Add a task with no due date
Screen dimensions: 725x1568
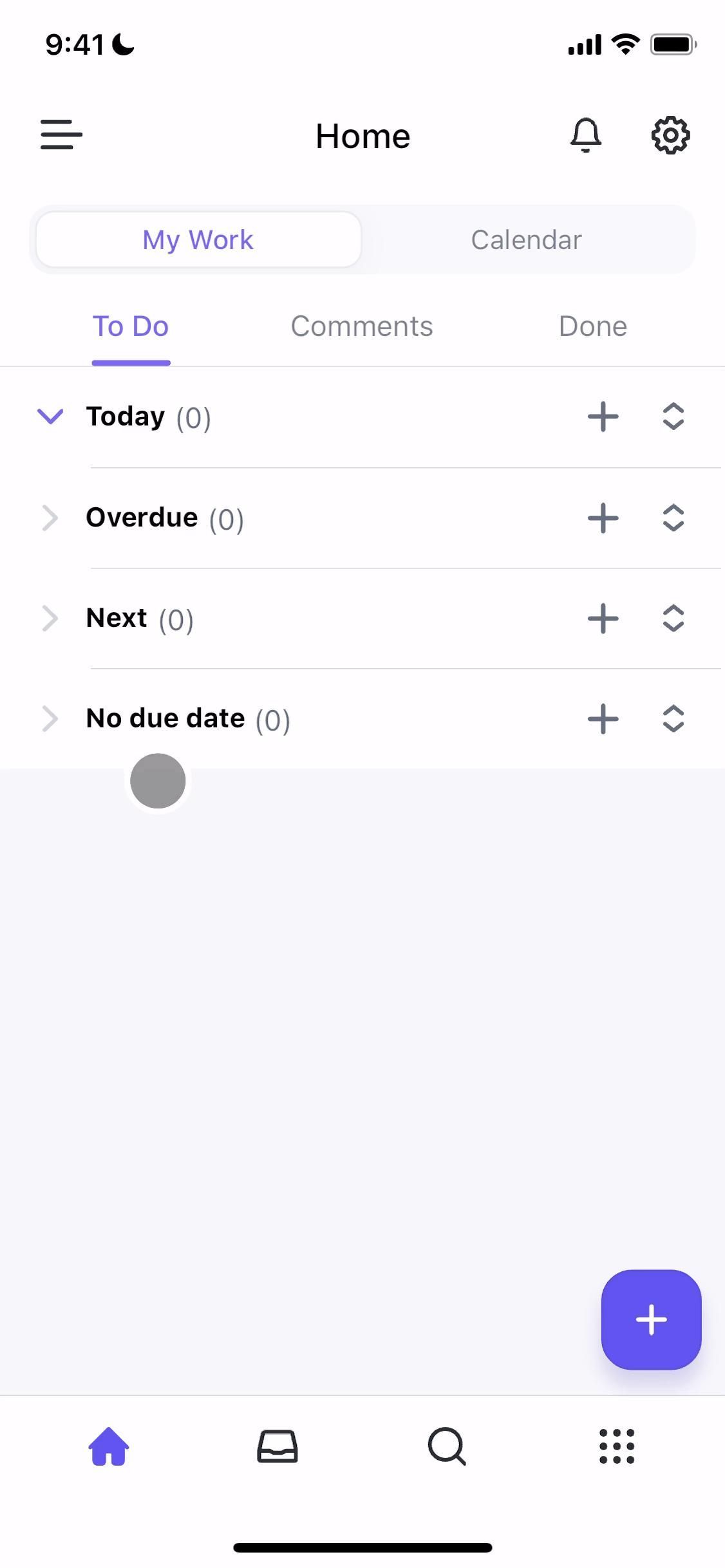coord(603,718)
